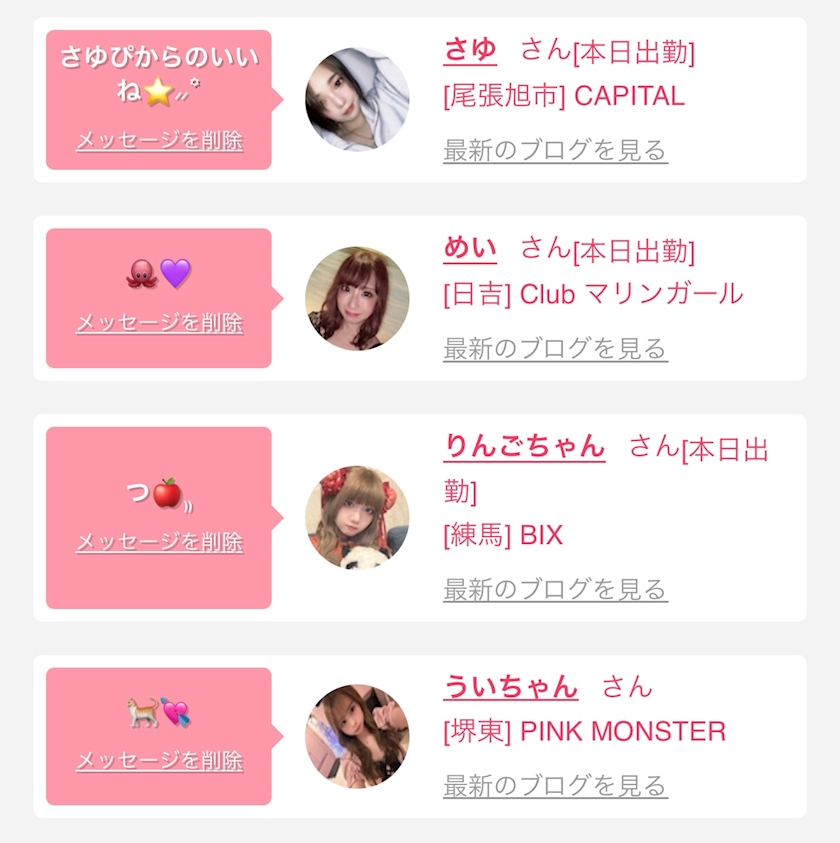Tap ういちゃん's profile photo
The image size is (840, 843).
[357, 737]
